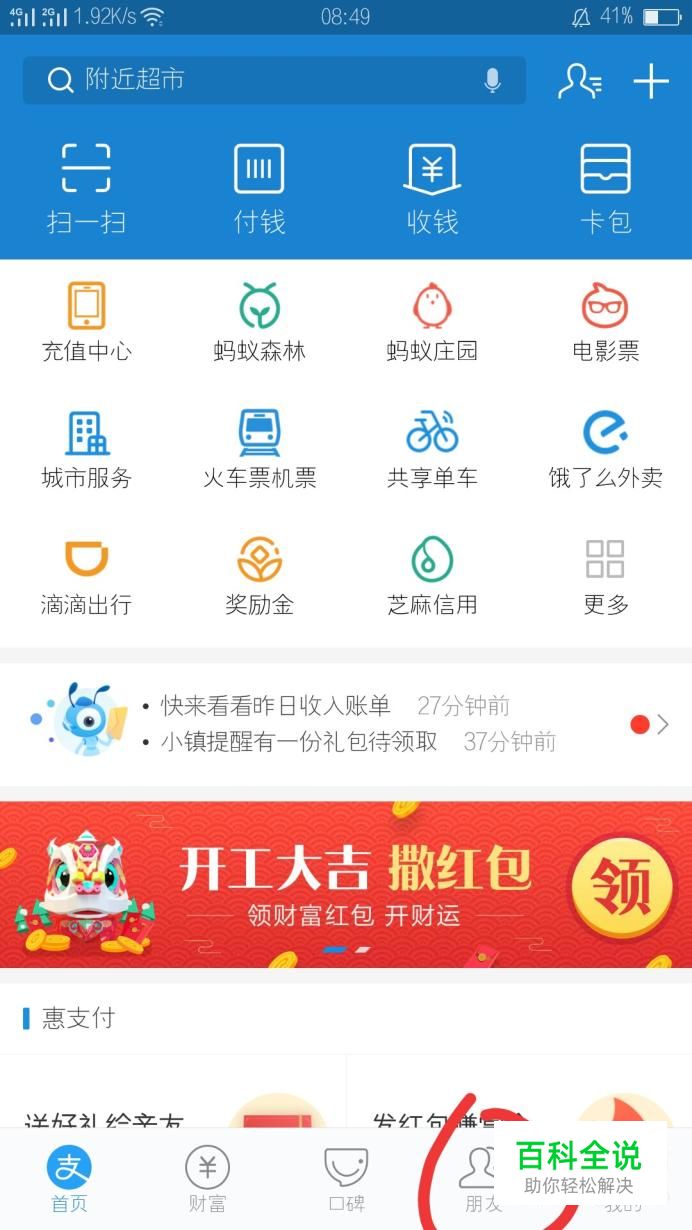Open the plus menu

(651, 81)
